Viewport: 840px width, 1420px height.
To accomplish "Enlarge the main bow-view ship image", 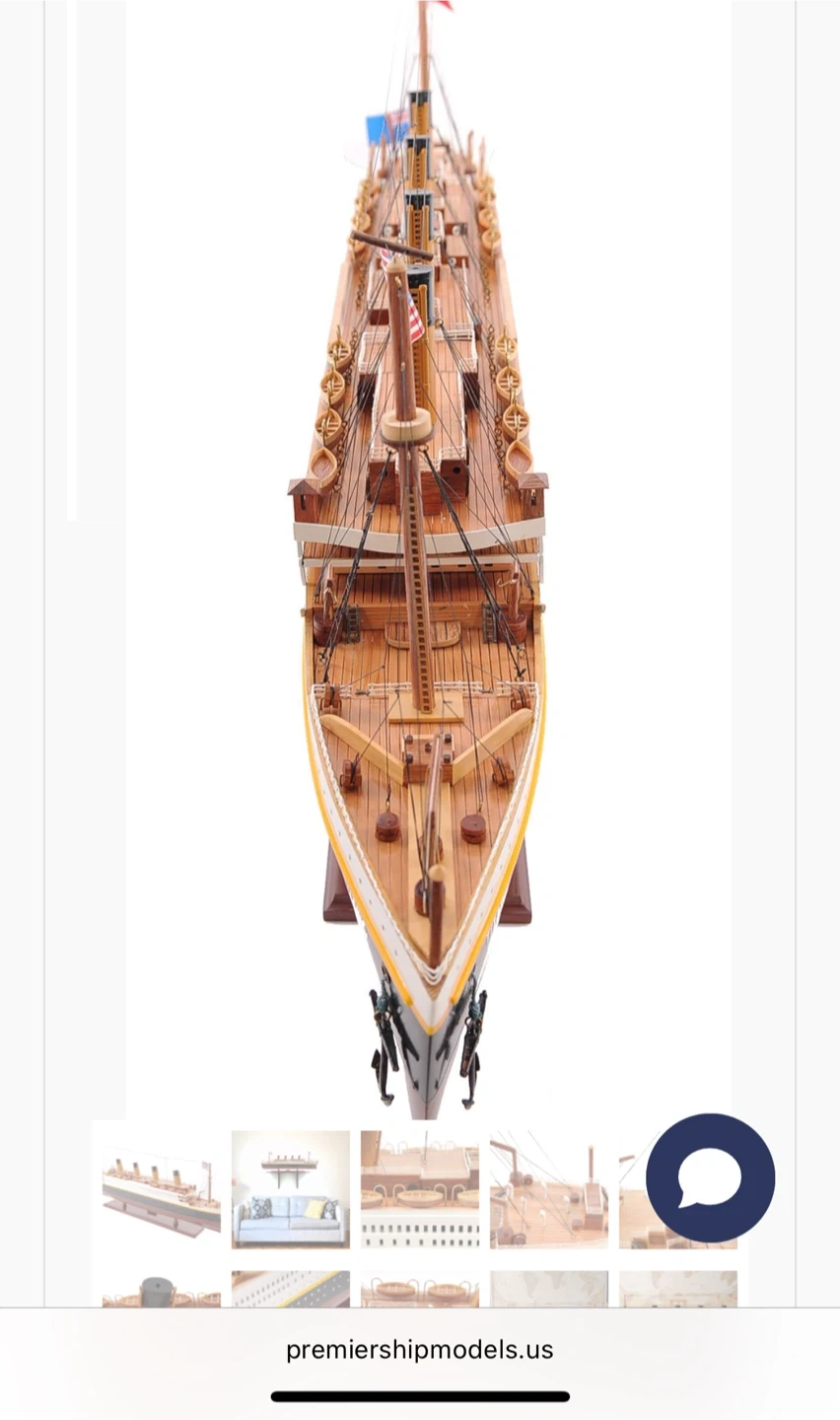I will click(x=428, y=559).
